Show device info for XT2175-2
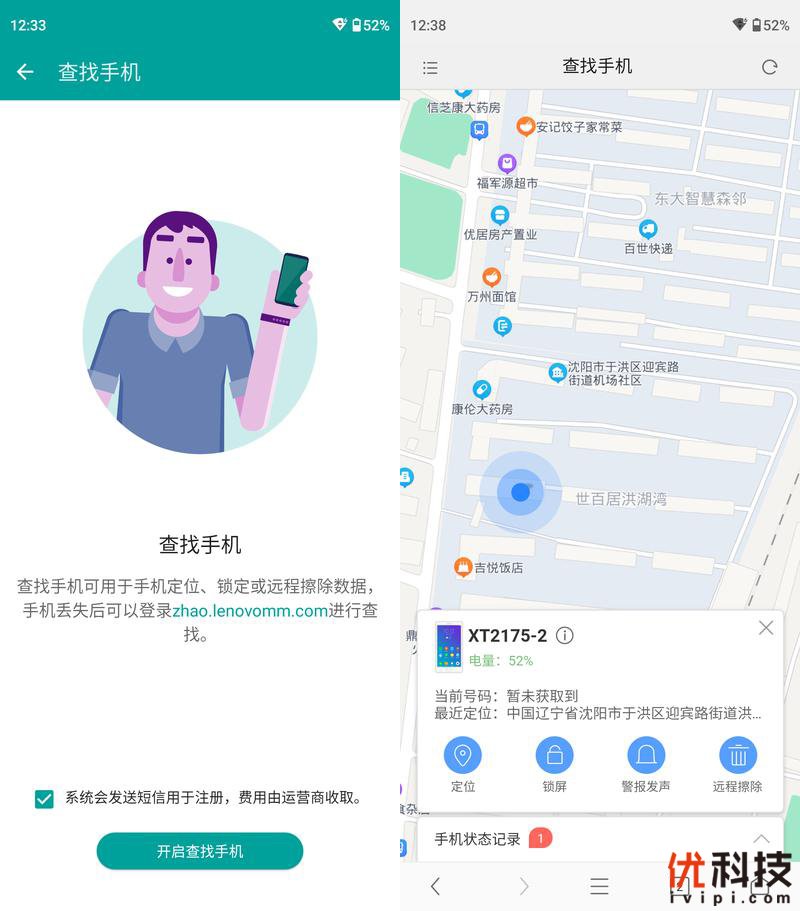Viewport: 800px width, 911px height. [565, 636]
